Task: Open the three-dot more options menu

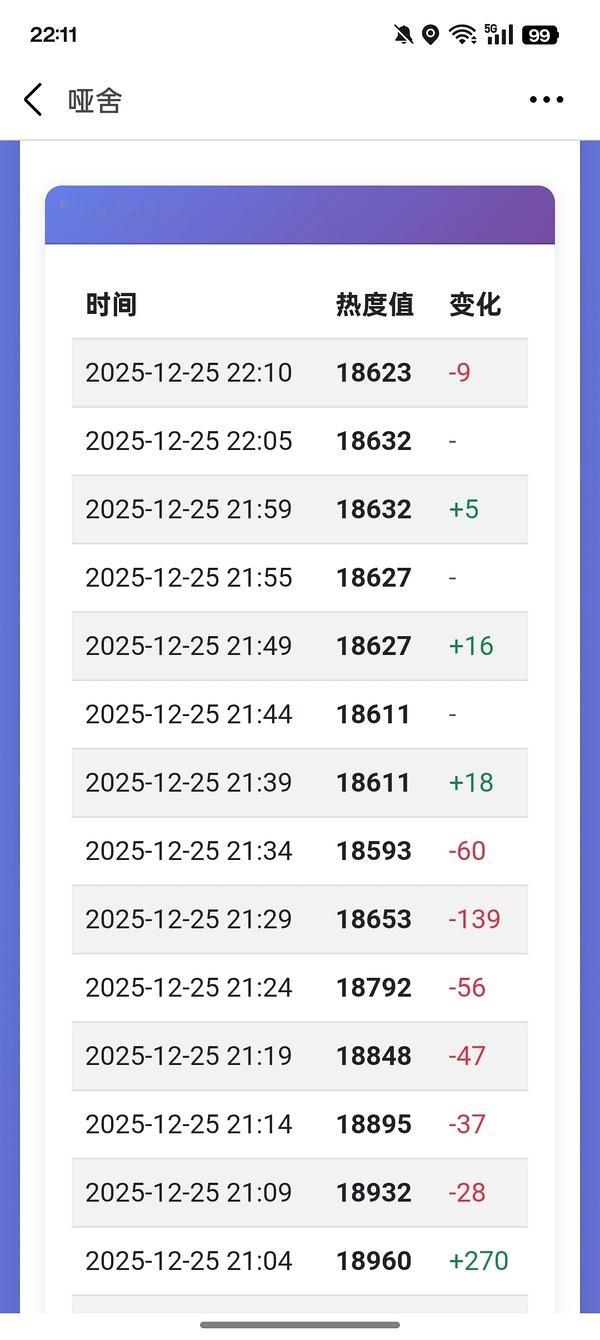Action: (546, 100)
